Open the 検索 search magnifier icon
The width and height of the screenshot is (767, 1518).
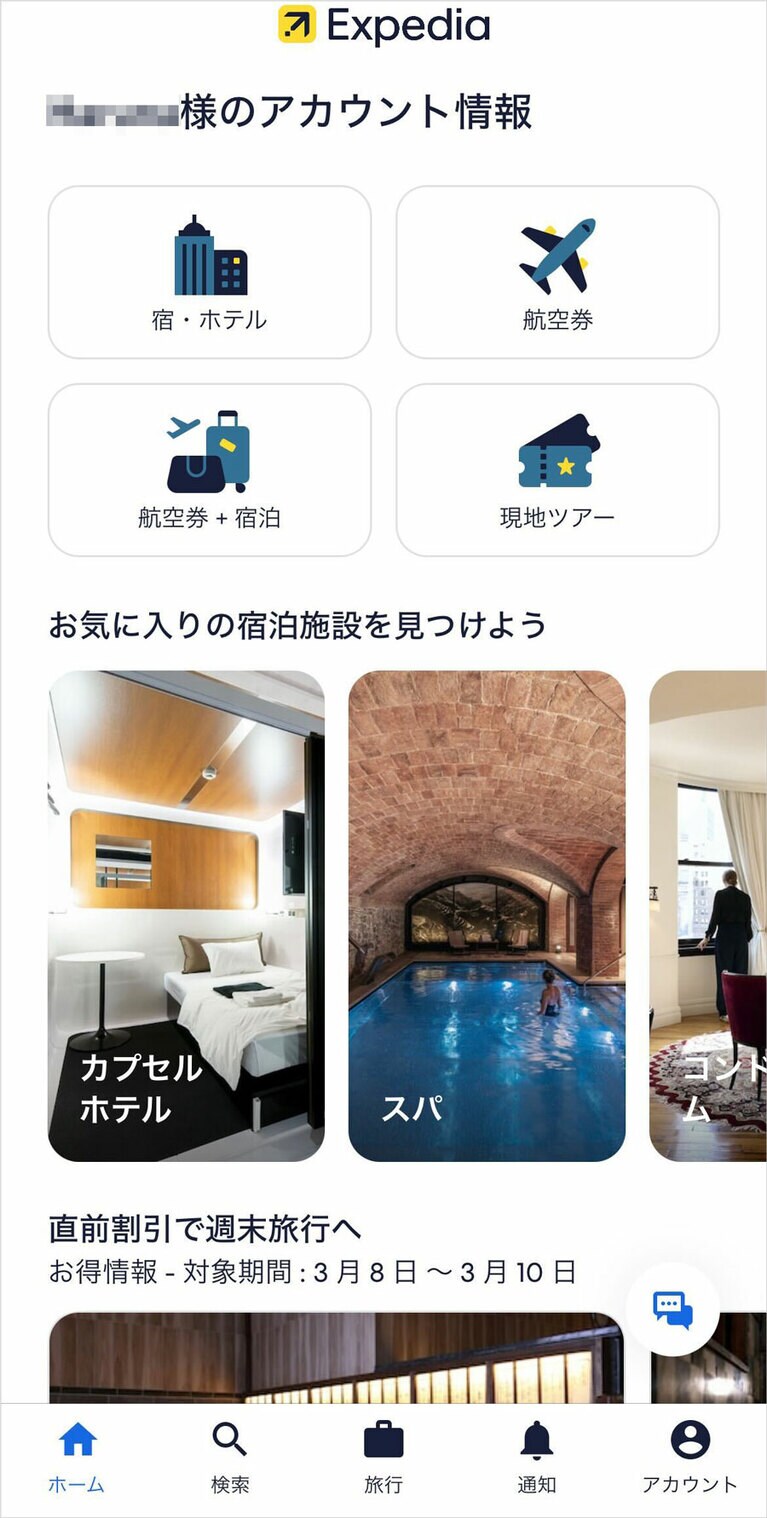(x=231, y=1442)
